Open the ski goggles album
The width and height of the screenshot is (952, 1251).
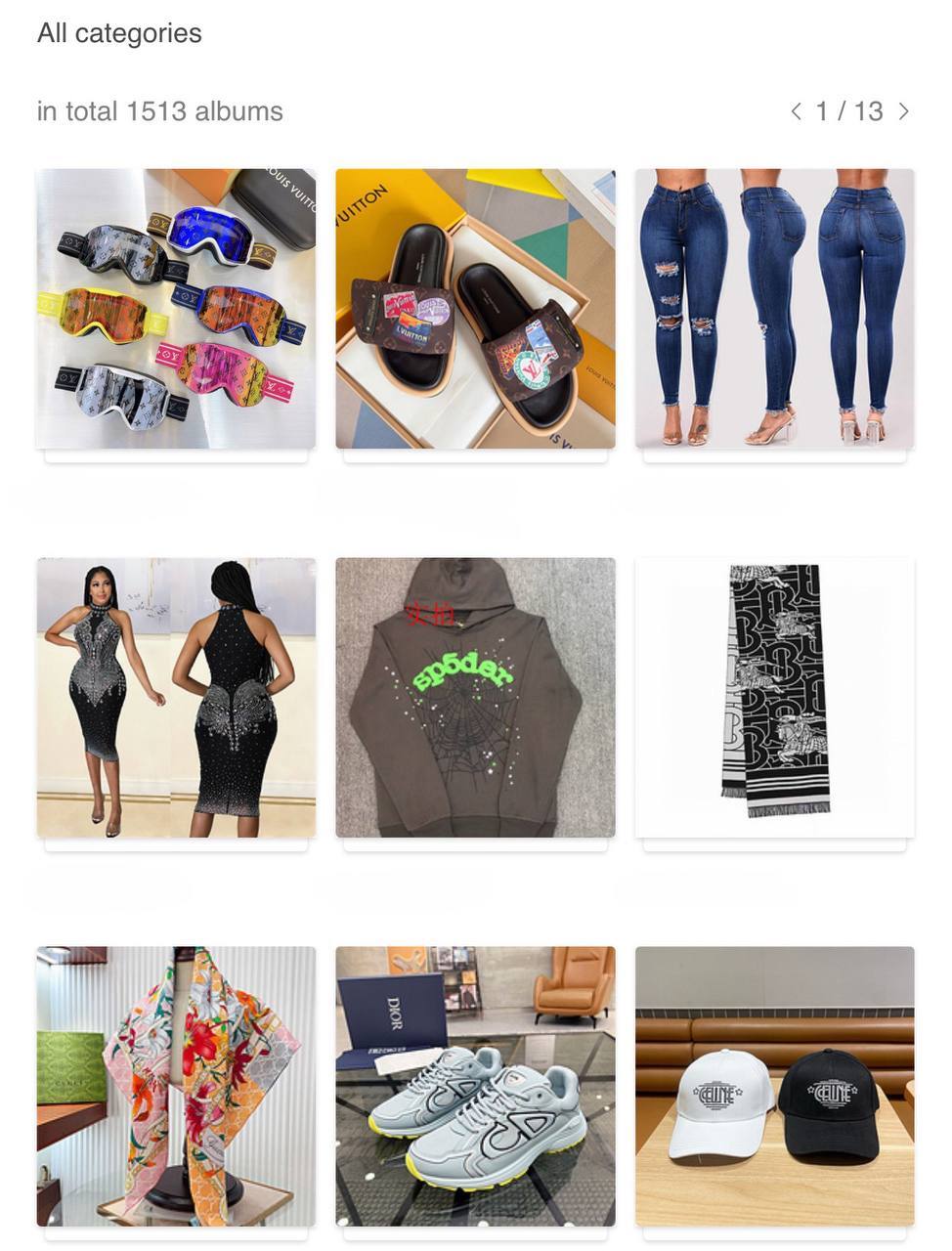(x=176, y=309)
